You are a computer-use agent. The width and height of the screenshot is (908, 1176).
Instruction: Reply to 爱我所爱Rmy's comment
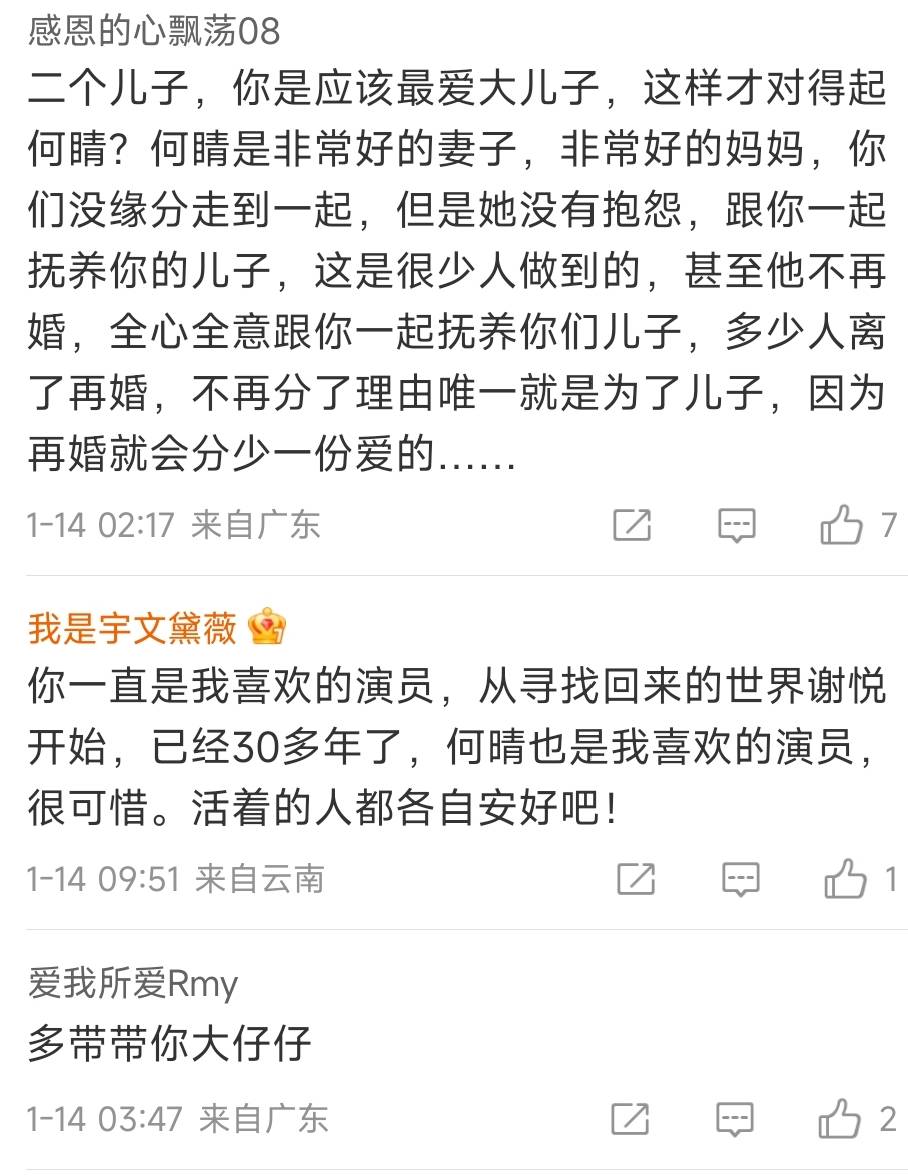coord(736,1118)
